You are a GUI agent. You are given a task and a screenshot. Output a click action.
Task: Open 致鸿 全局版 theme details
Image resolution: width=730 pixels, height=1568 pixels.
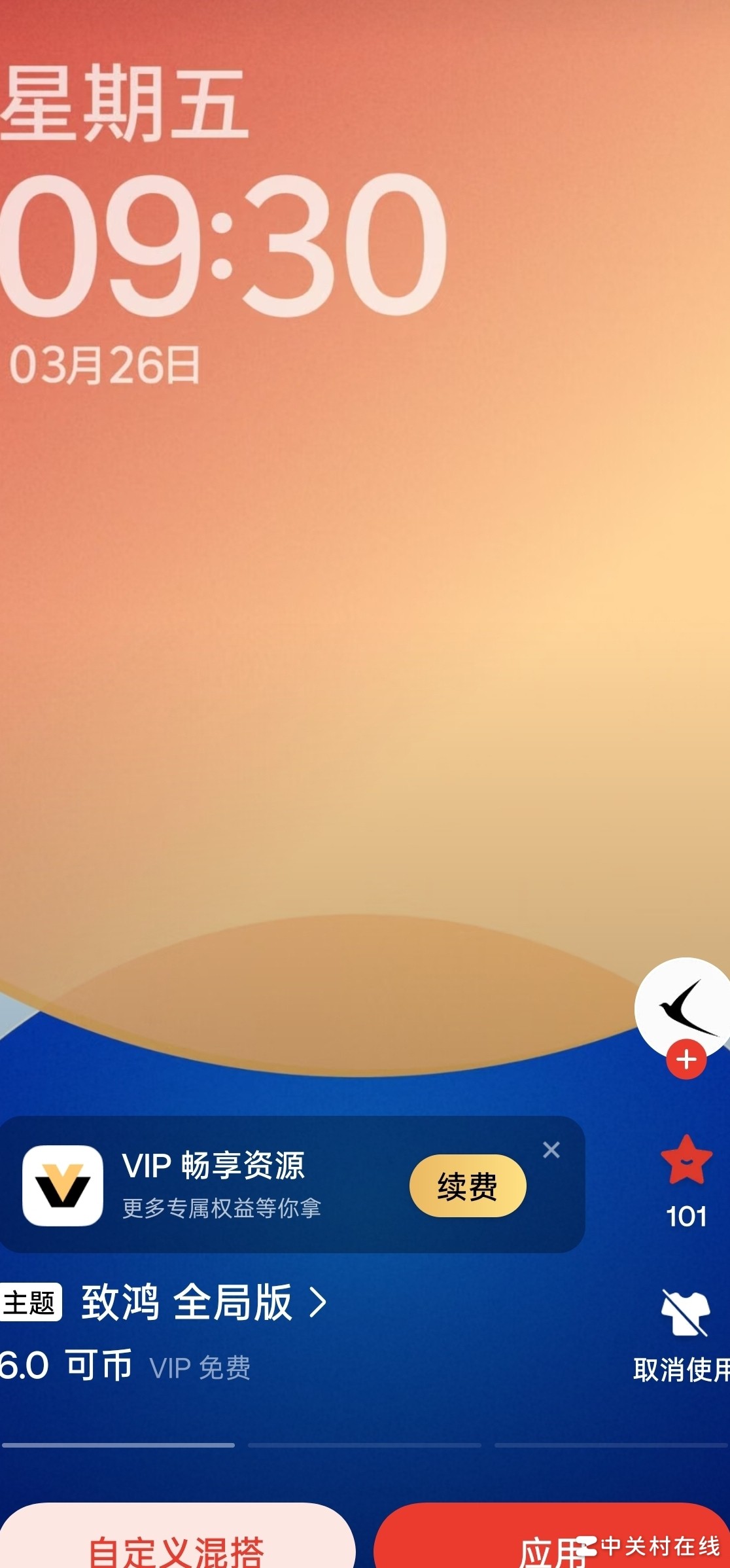pos(203,1302)
